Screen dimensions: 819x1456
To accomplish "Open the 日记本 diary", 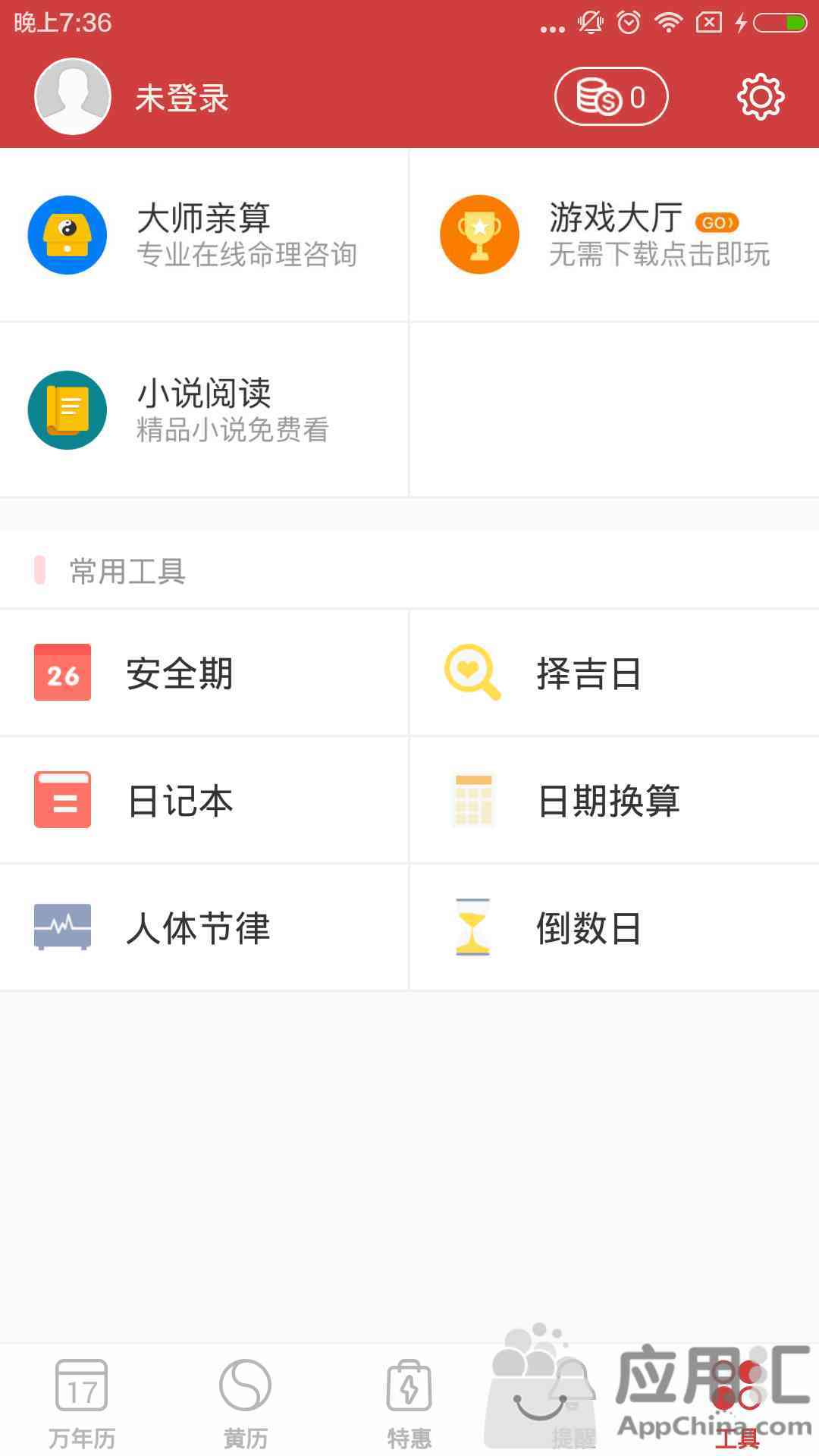I will click(x=204, y=800).
